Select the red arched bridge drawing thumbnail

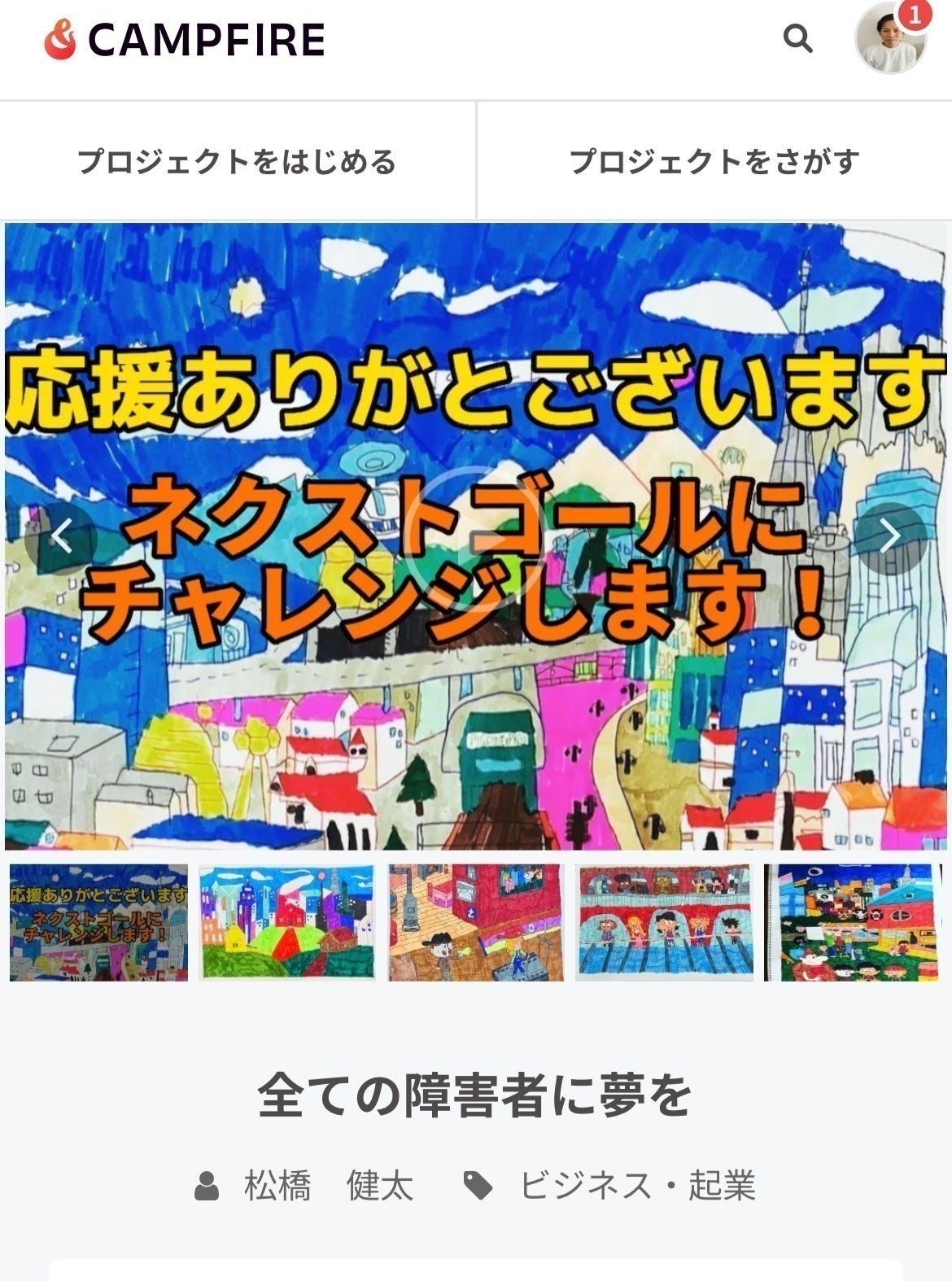pos(664,923)
